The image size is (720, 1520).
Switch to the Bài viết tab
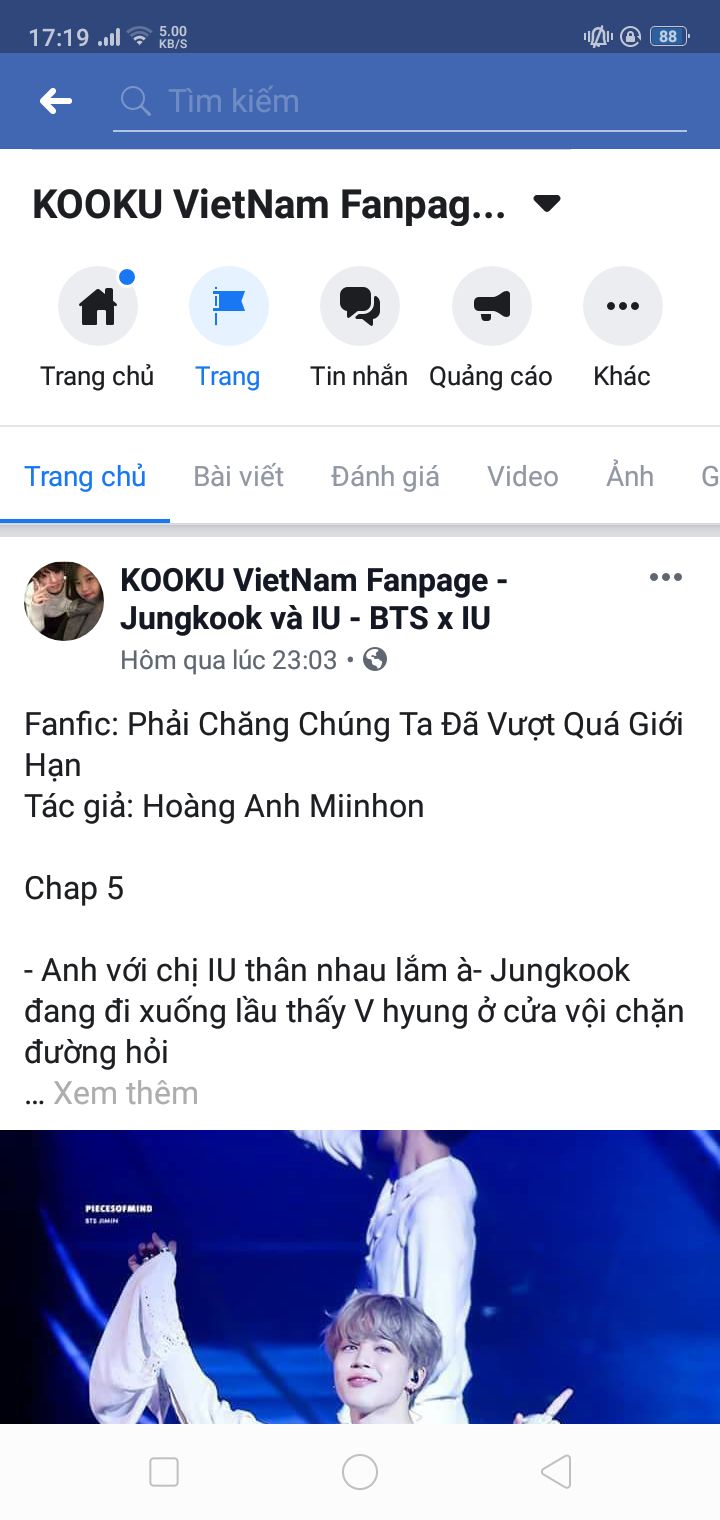(238, 476)
